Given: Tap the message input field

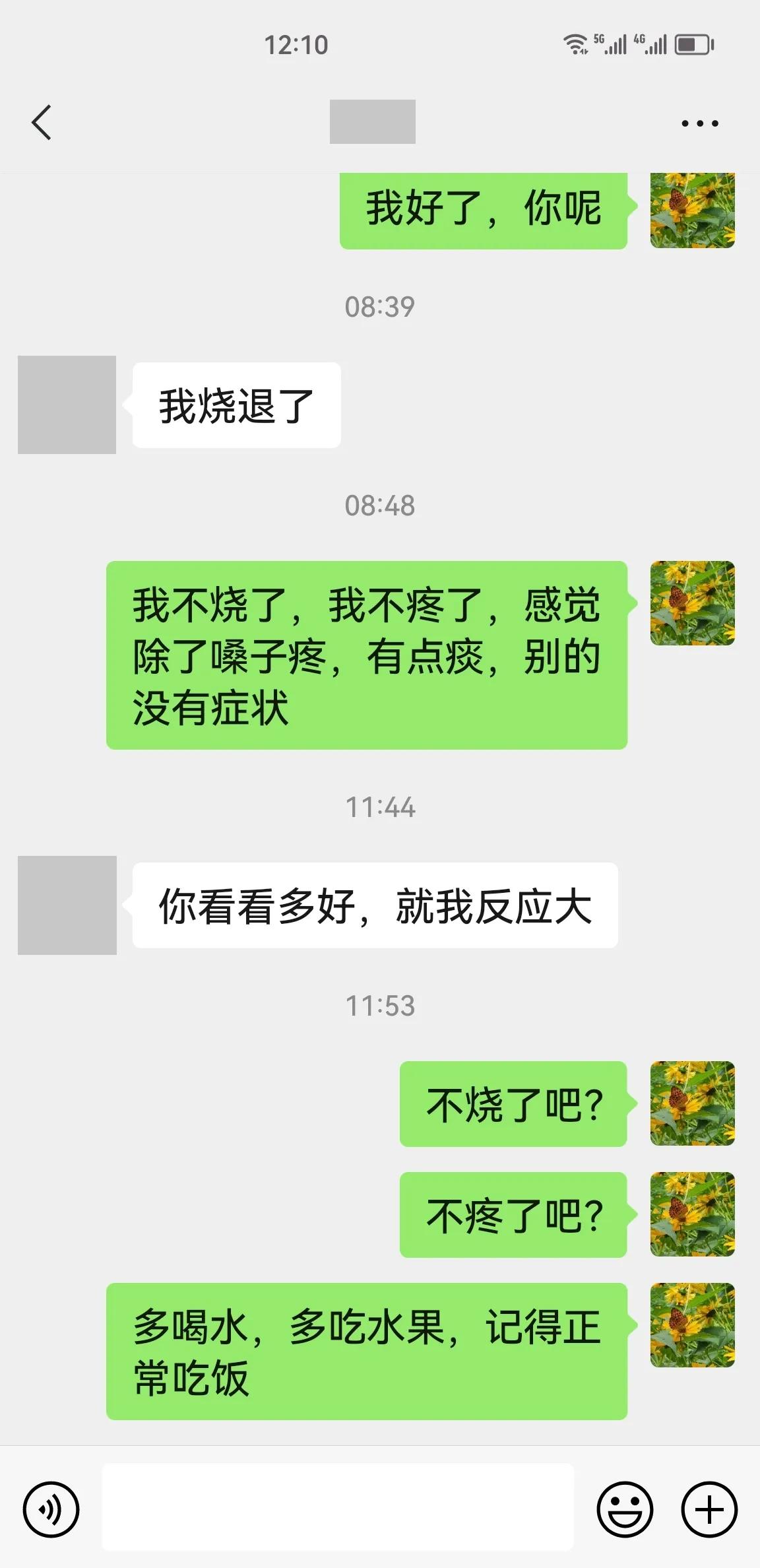Looking at the screenshot, I should click(x=336, y=1509).
